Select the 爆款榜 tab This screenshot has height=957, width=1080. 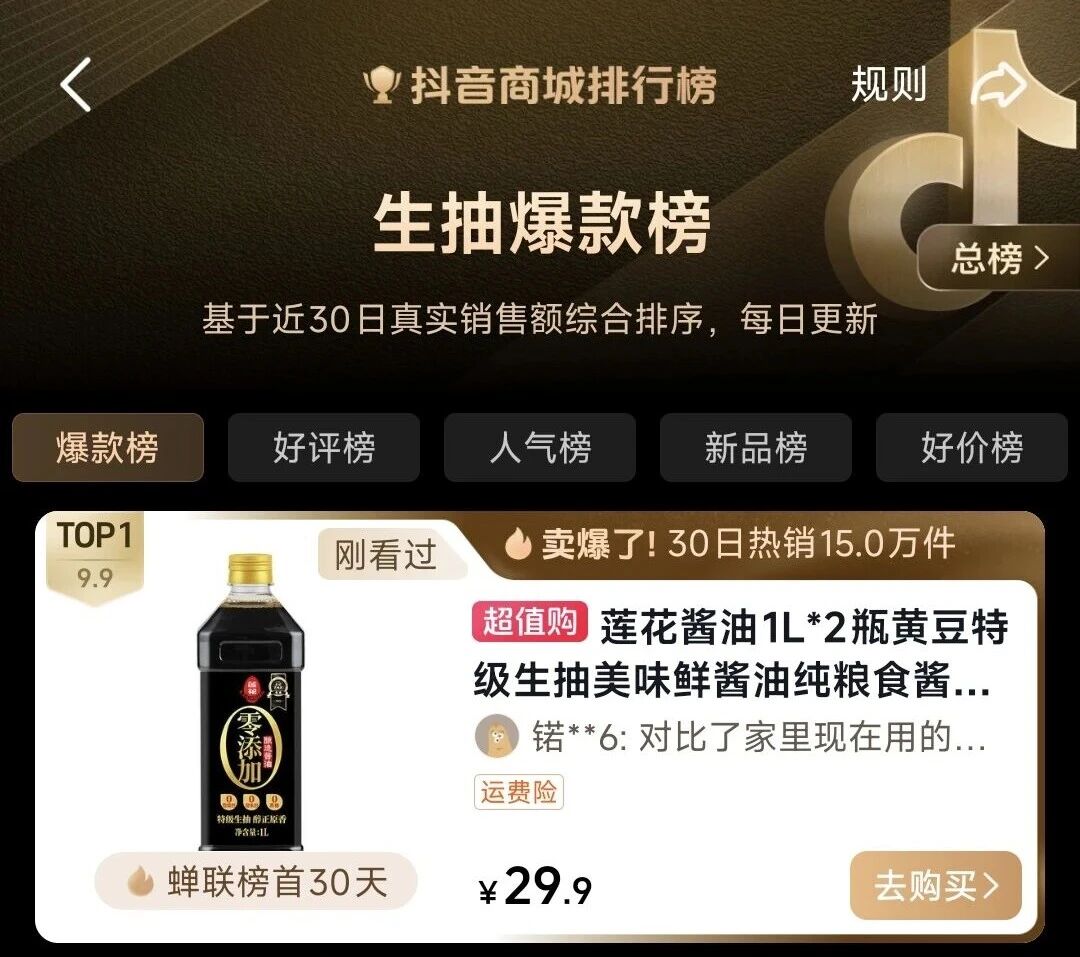click(108, 448)
